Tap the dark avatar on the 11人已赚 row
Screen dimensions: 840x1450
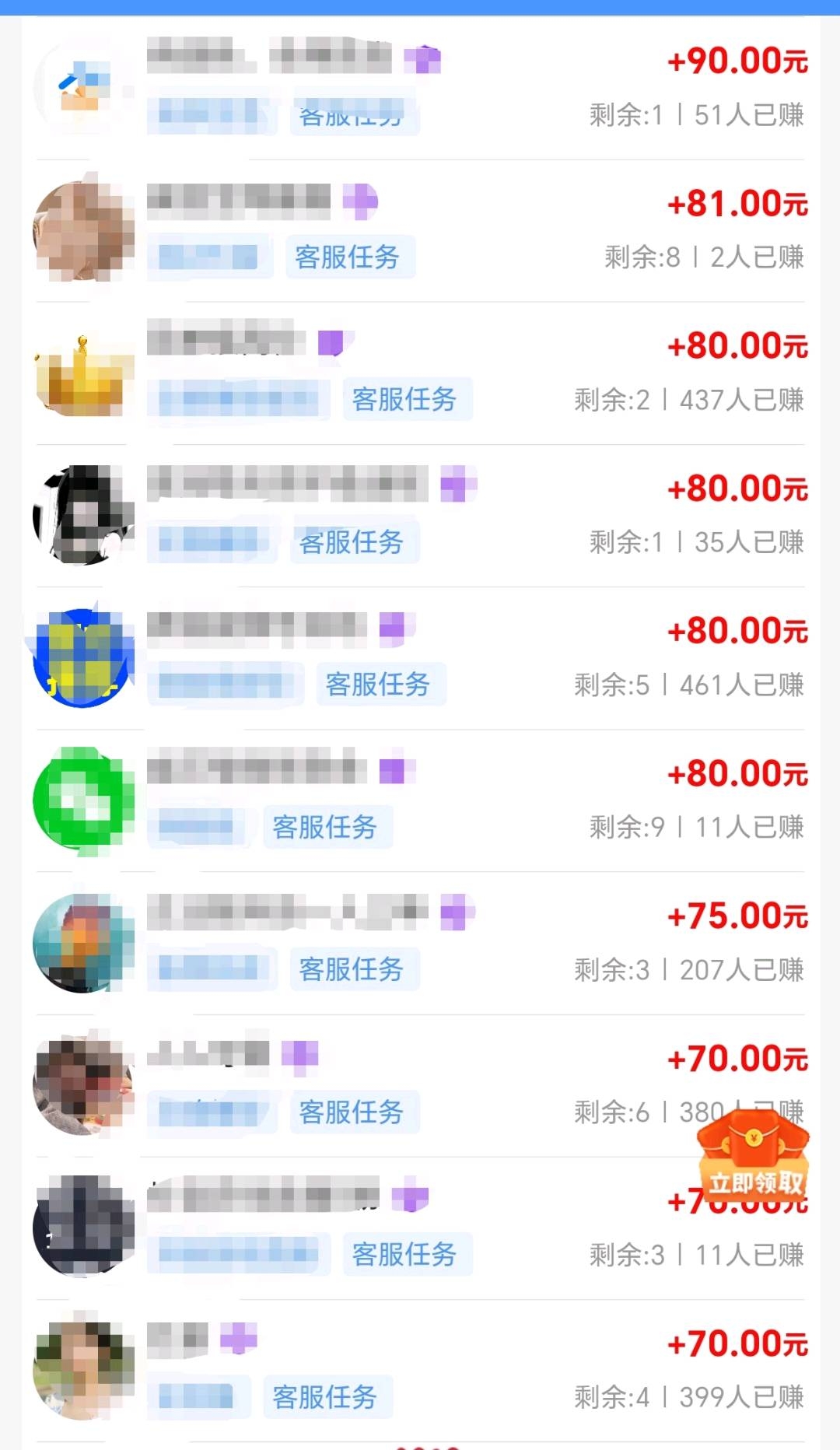pyautogui.click(x=82, y=1229)
